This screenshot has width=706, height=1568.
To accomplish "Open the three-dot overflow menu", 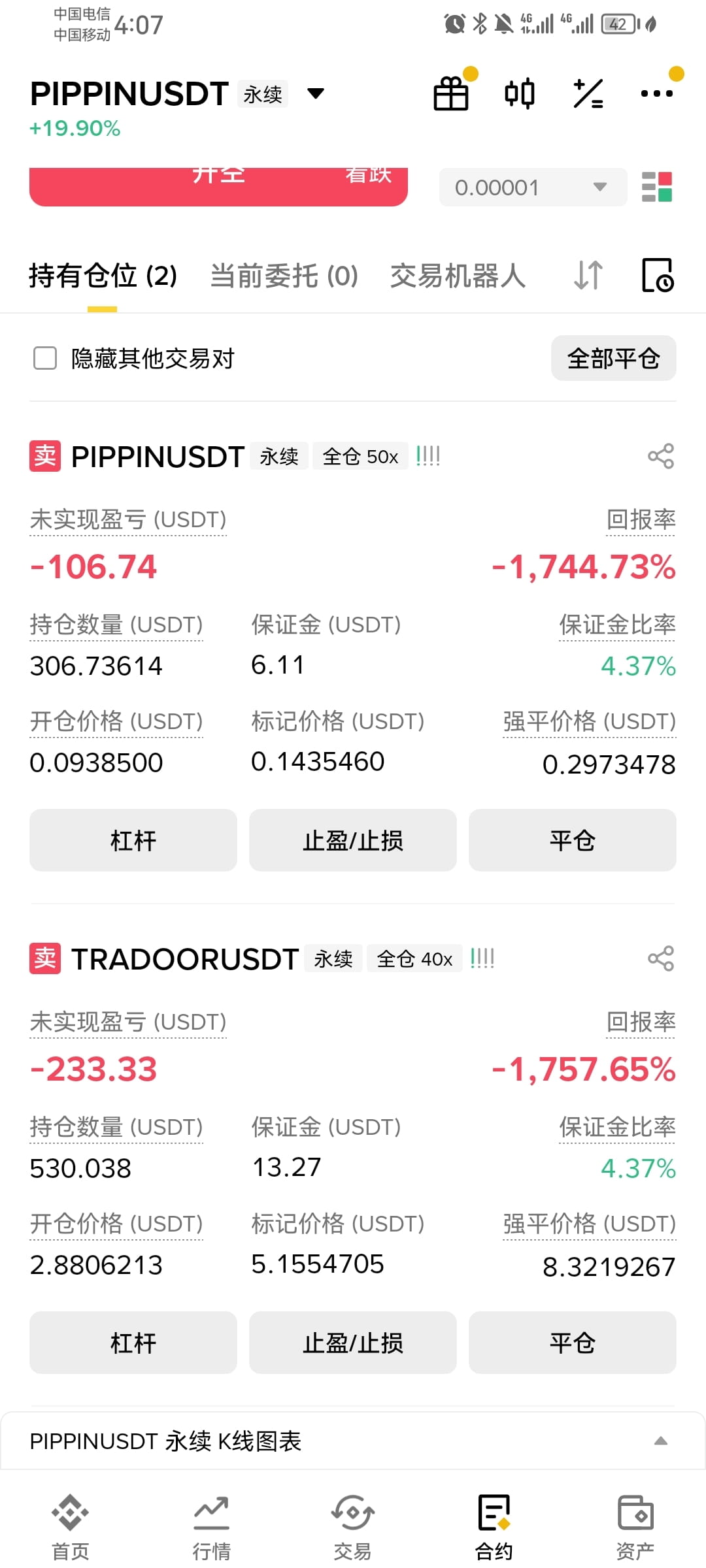I will click(x=656, y=93).
